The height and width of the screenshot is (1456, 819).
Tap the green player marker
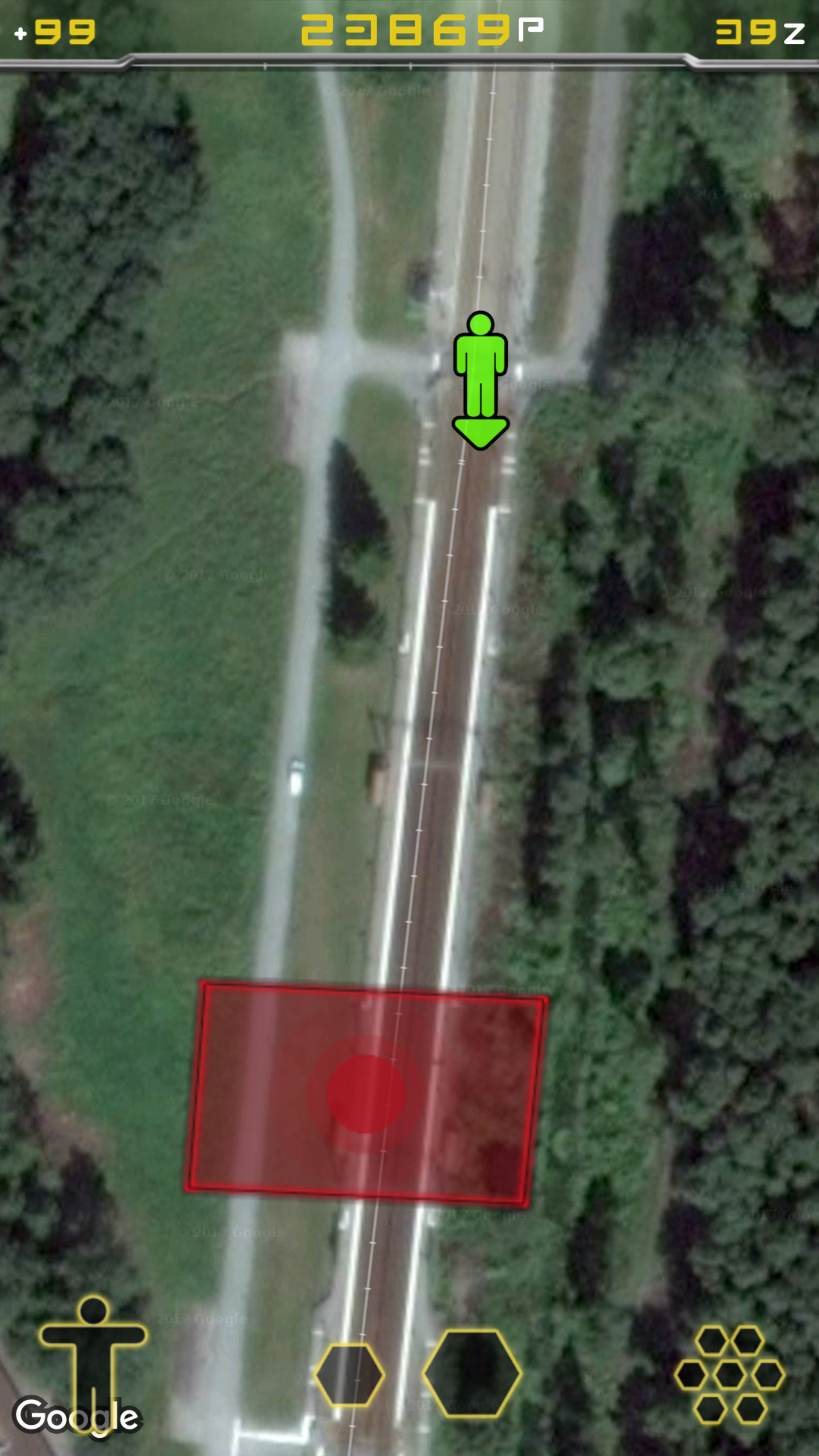481,380
